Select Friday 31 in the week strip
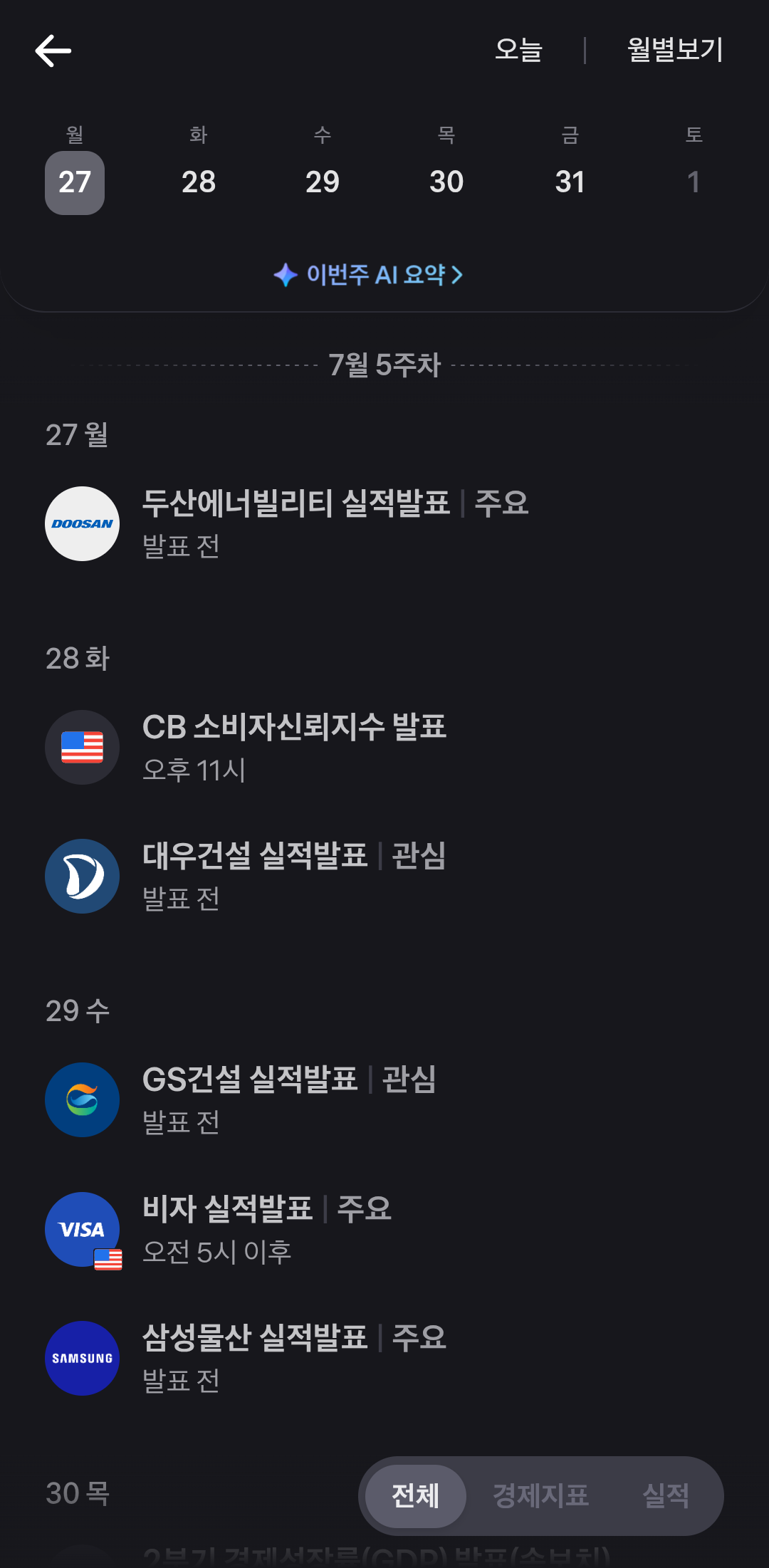Image resolution: width=769 pixels, height=1568 pixels. [x=570, y=182]
